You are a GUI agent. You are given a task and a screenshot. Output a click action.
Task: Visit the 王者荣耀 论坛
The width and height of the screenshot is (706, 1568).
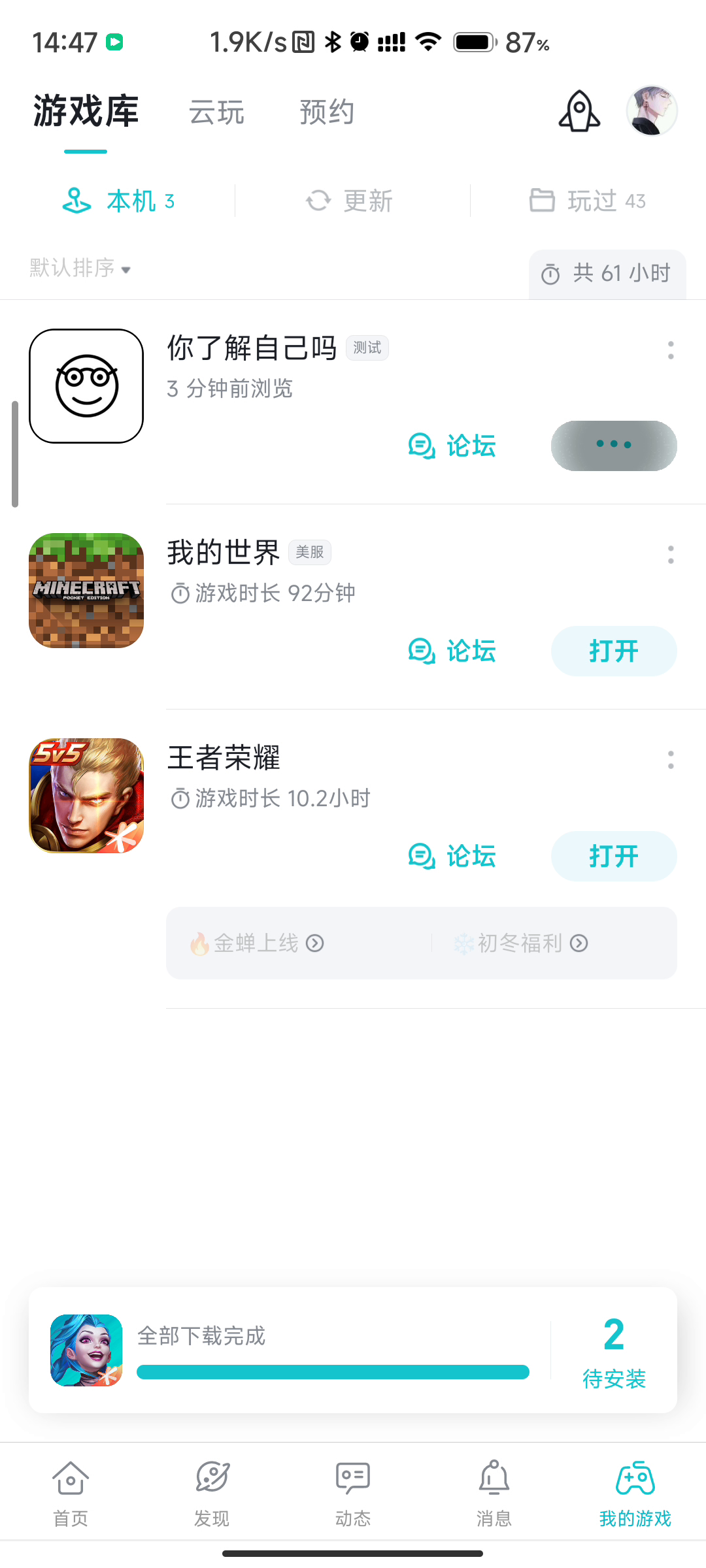point(452,857)
